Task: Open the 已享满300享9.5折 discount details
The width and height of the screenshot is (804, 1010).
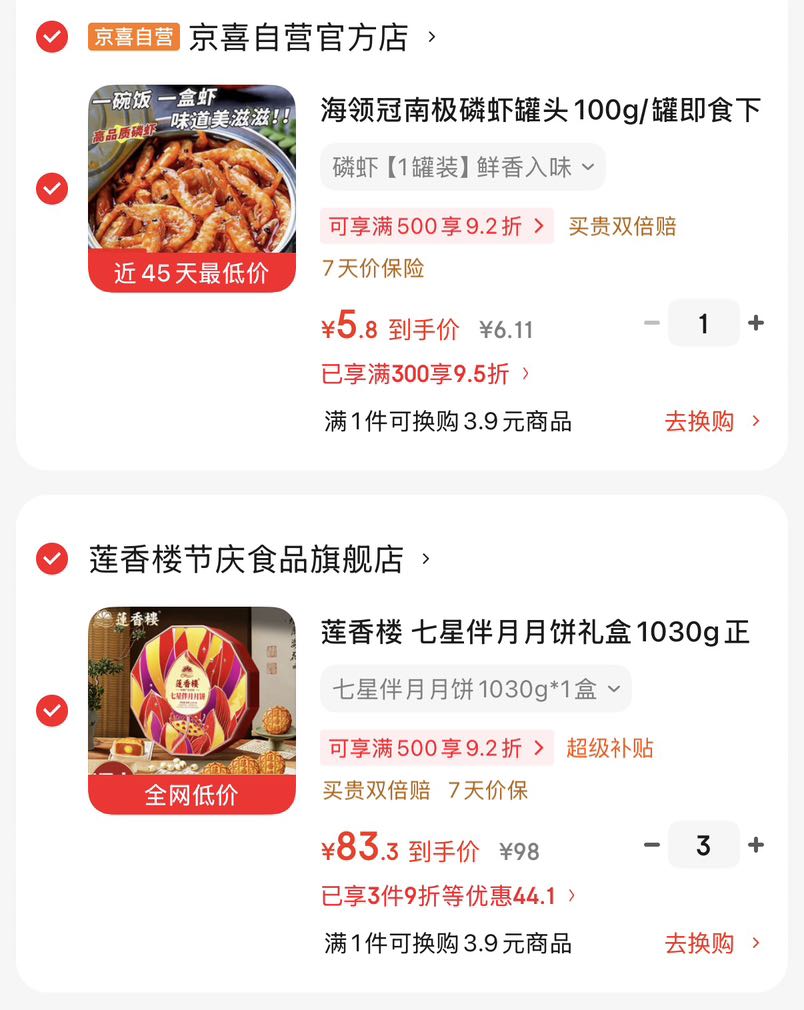Action: (425, 374)
